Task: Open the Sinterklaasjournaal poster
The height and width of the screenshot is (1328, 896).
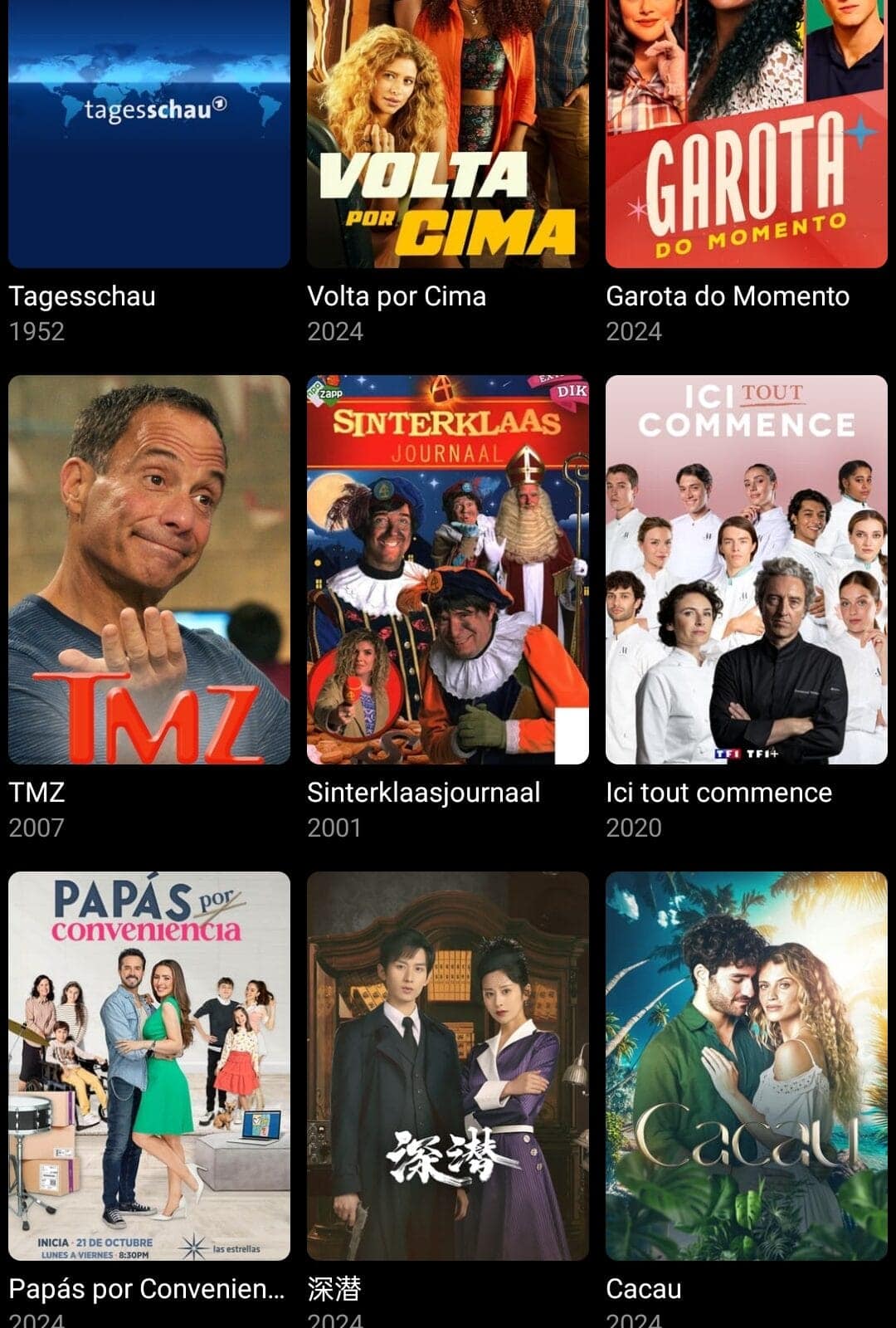Action: coord(448,569)
